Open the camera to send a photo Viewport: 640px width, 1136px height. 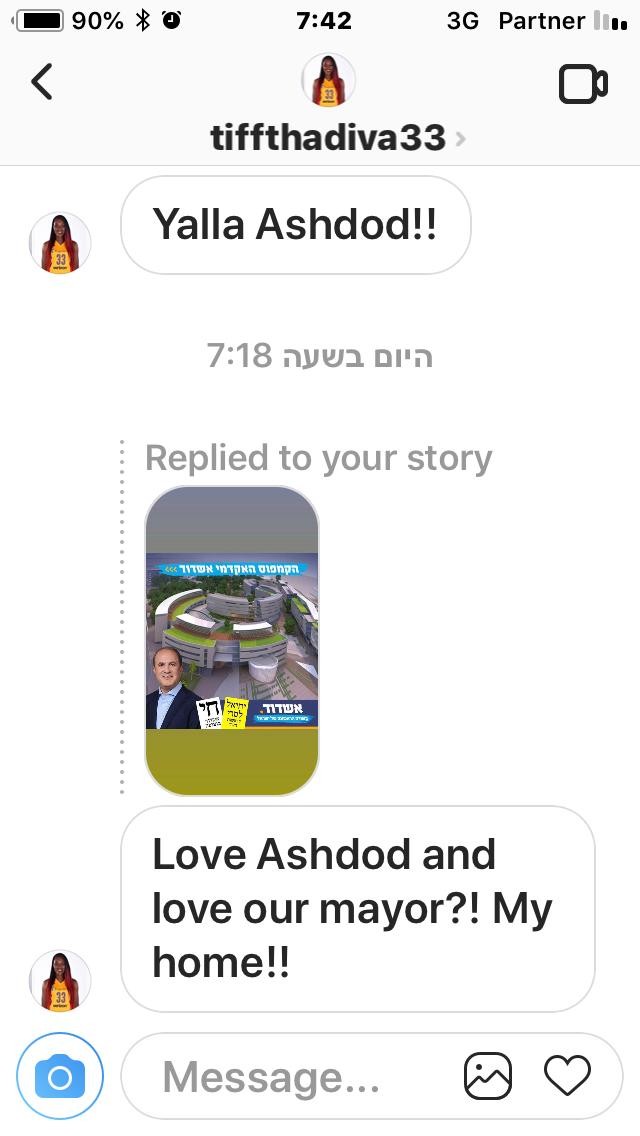pos(59,1077)
